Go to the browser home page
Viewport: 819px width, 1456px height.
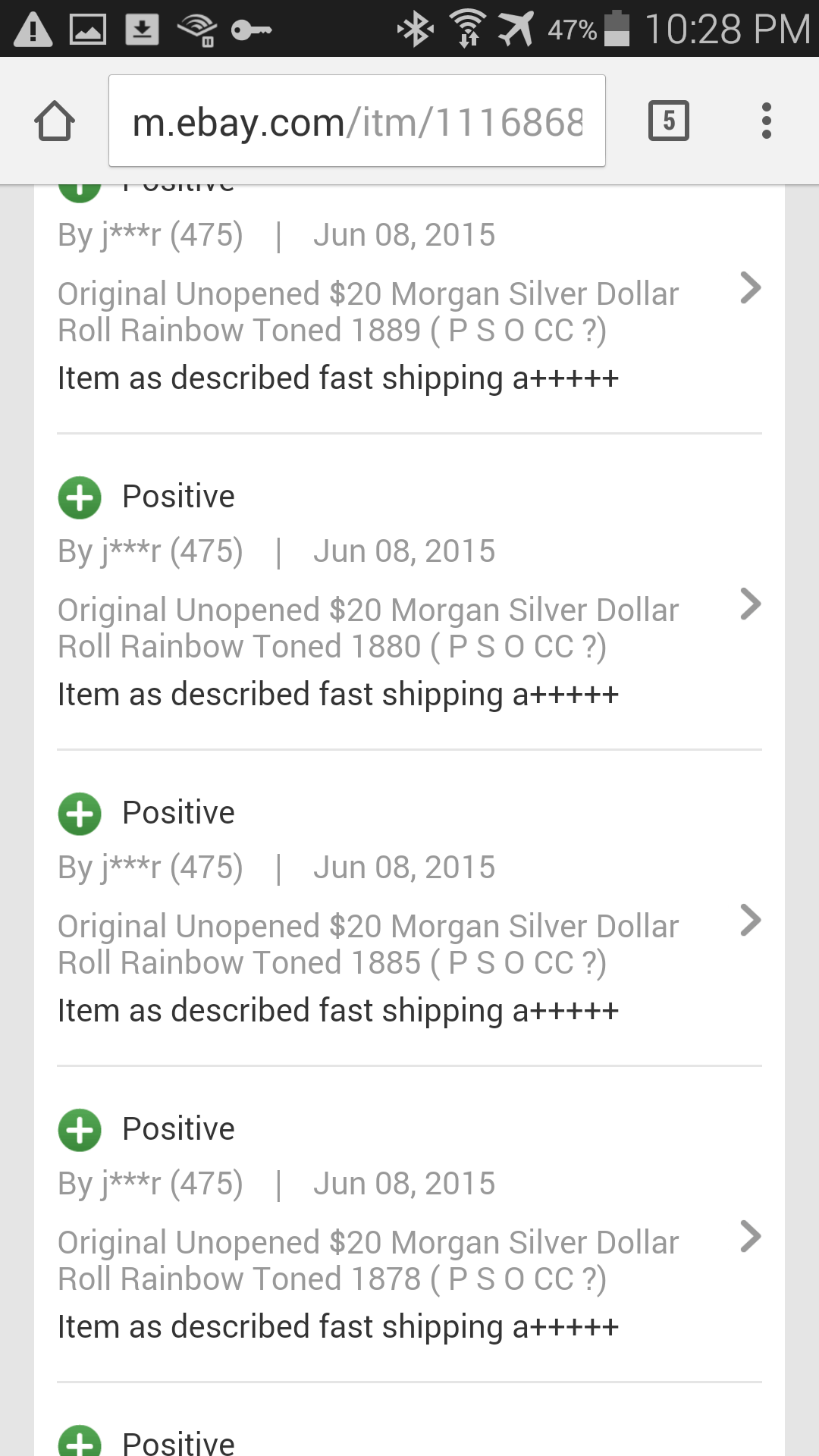pyautogui.click(x=55, y=121)
